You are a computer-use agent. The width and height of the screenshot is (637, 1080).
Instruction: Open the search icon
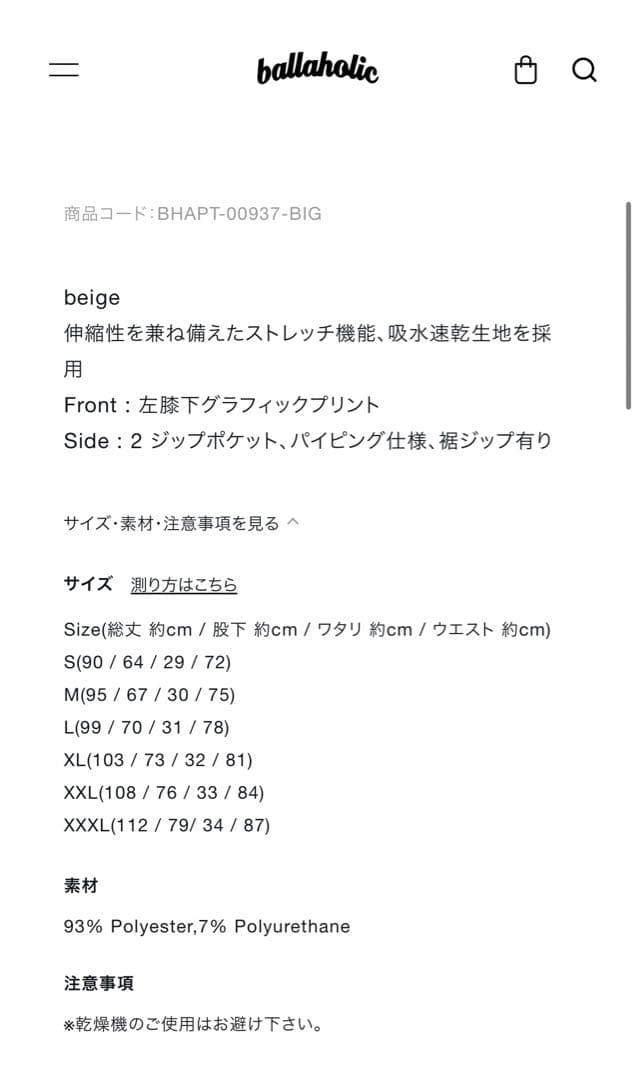pos(584,70)
